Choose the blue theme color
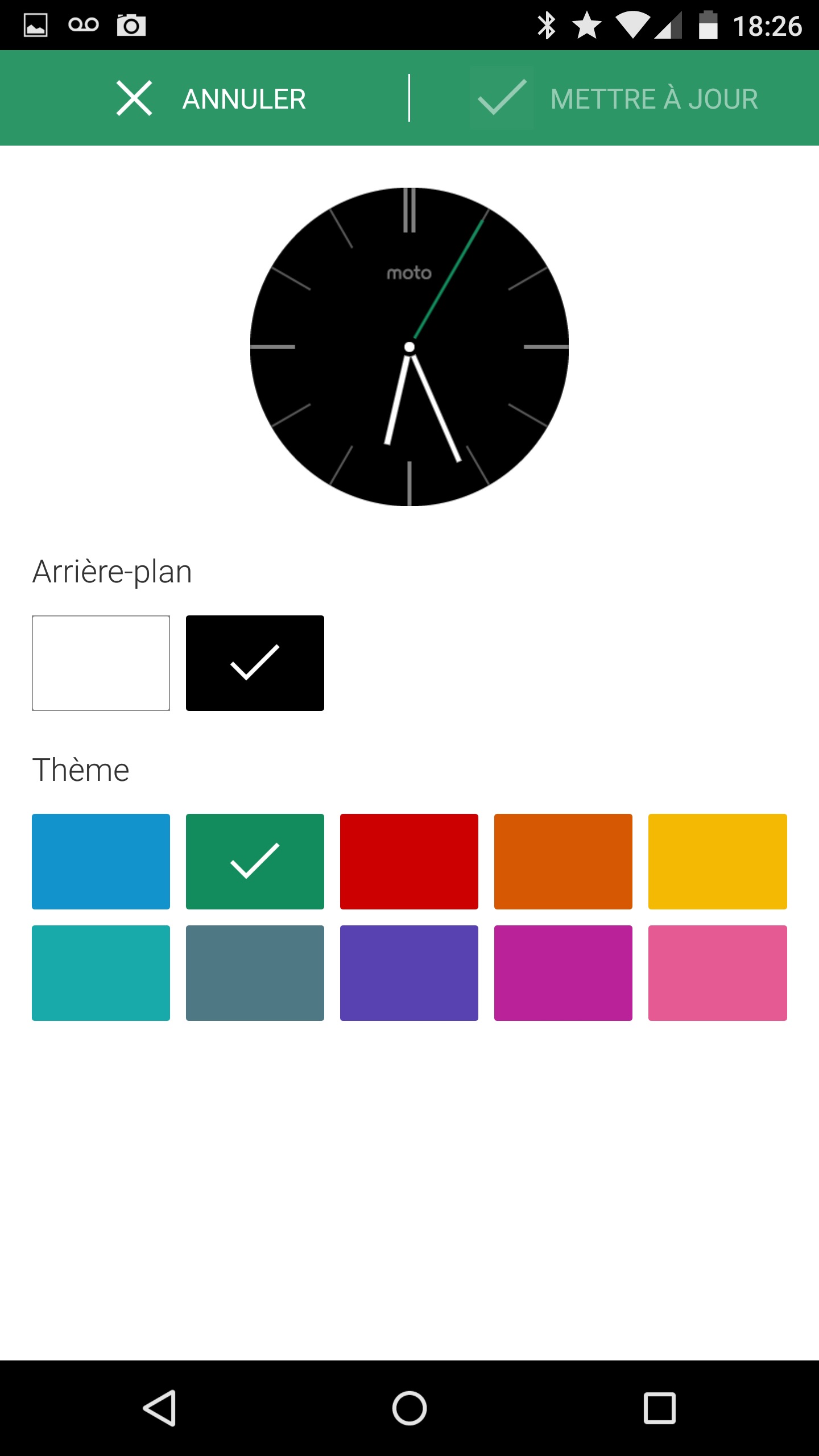Viewport: 819px width, 1456px height. pos(101,861)
